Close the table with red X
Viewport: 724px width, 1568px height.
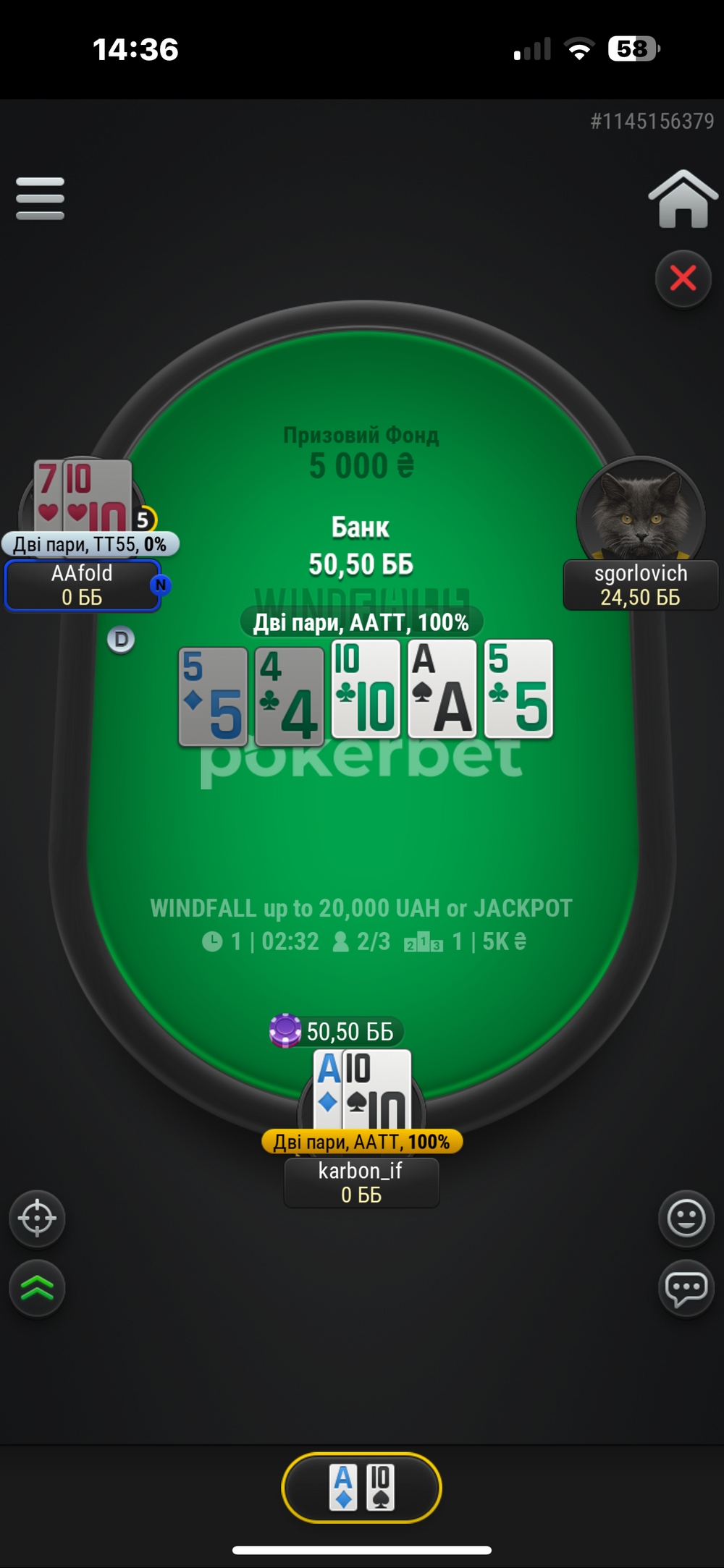point(683,279)
